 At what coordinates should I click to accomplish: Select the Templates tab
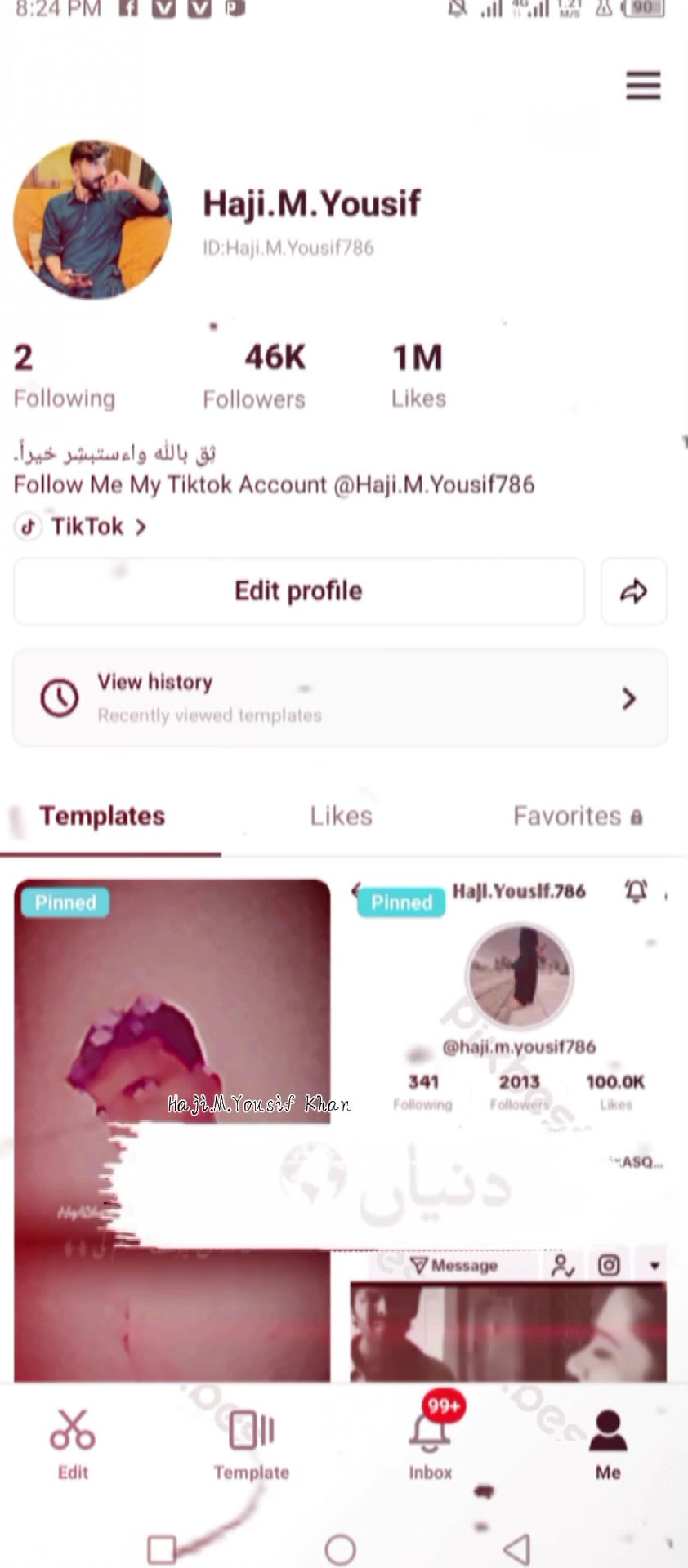tap(101, 816)
